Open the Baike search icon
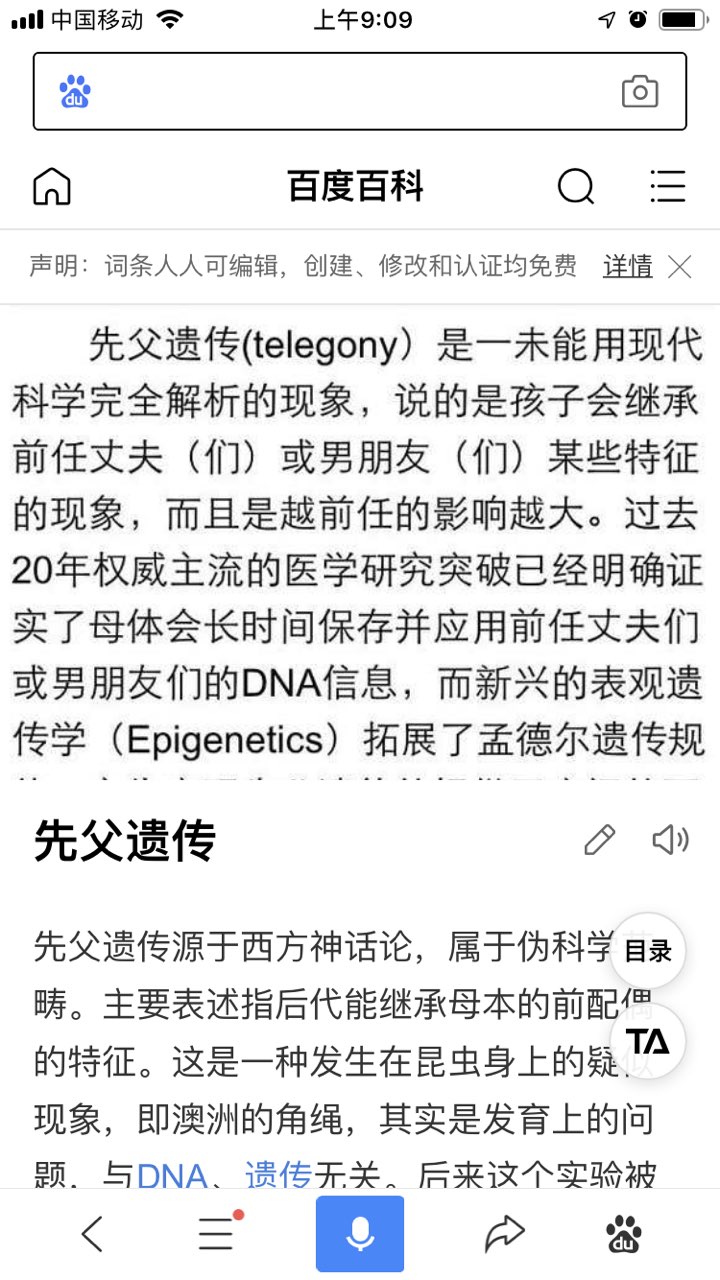 [575, 187]
